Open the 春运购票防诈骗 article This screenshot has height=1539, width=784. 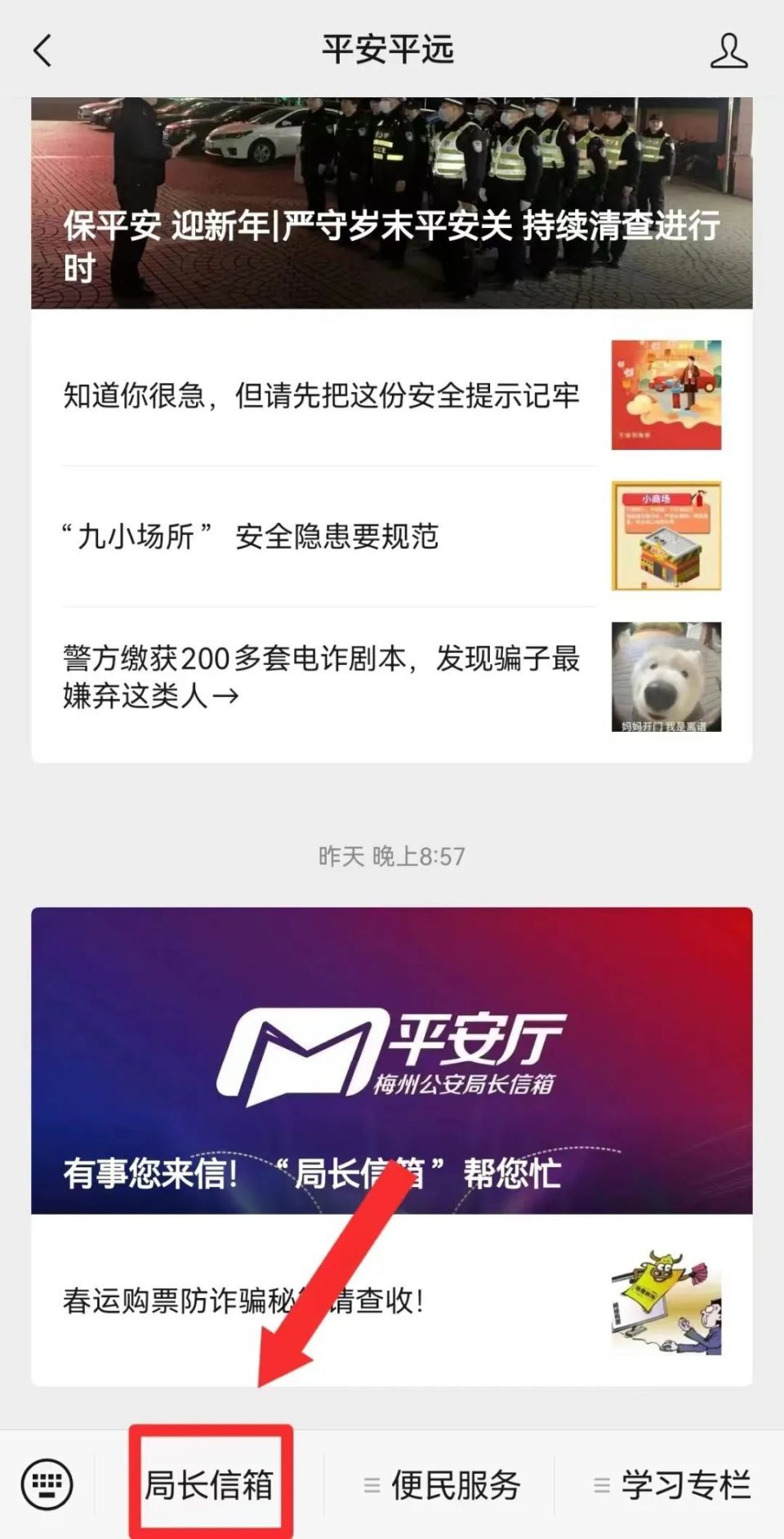pos(245,1305)
